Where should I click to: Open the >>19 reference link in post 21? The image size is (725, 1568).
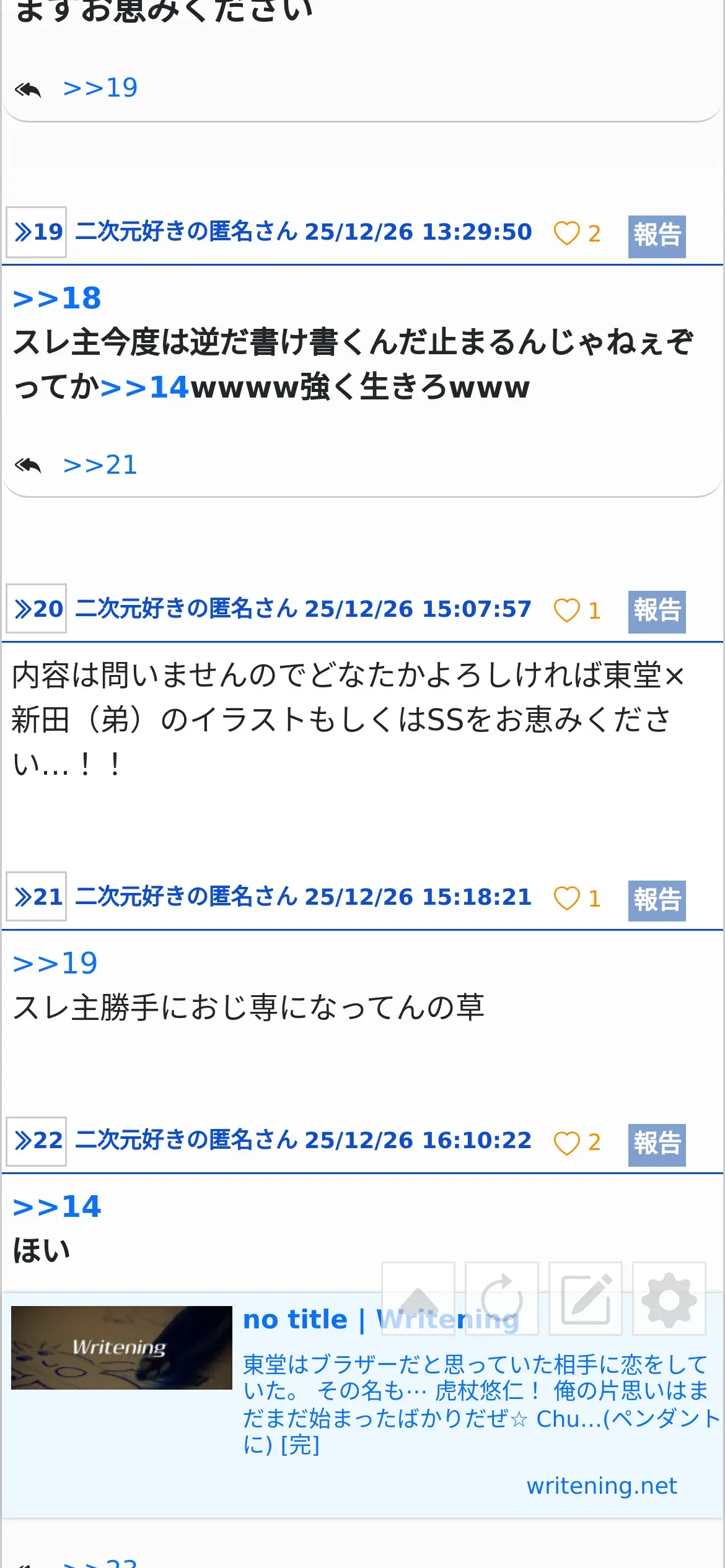coord(55,964)
